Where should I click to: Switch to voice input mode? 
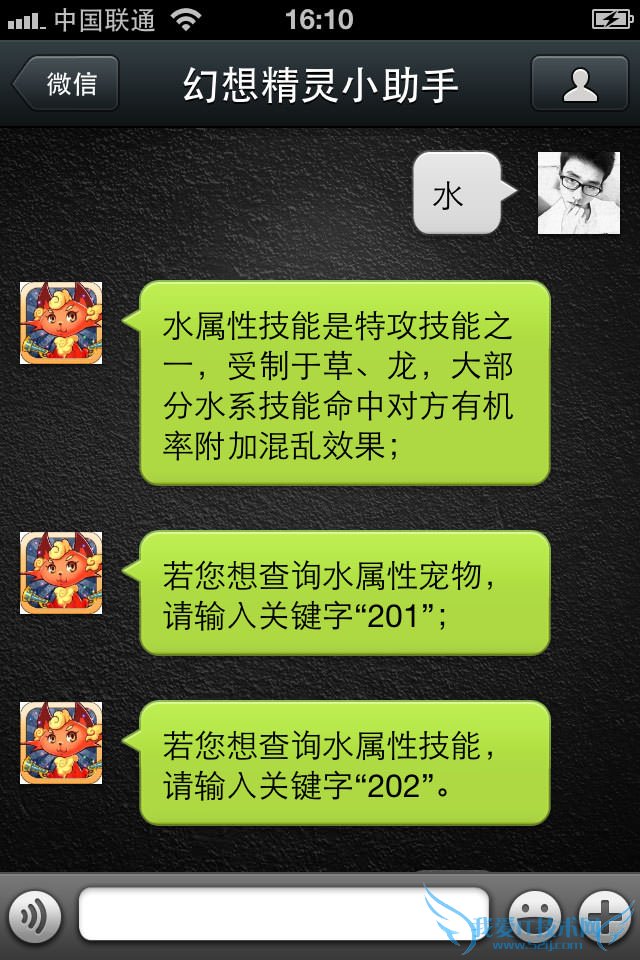pos(35,915)
